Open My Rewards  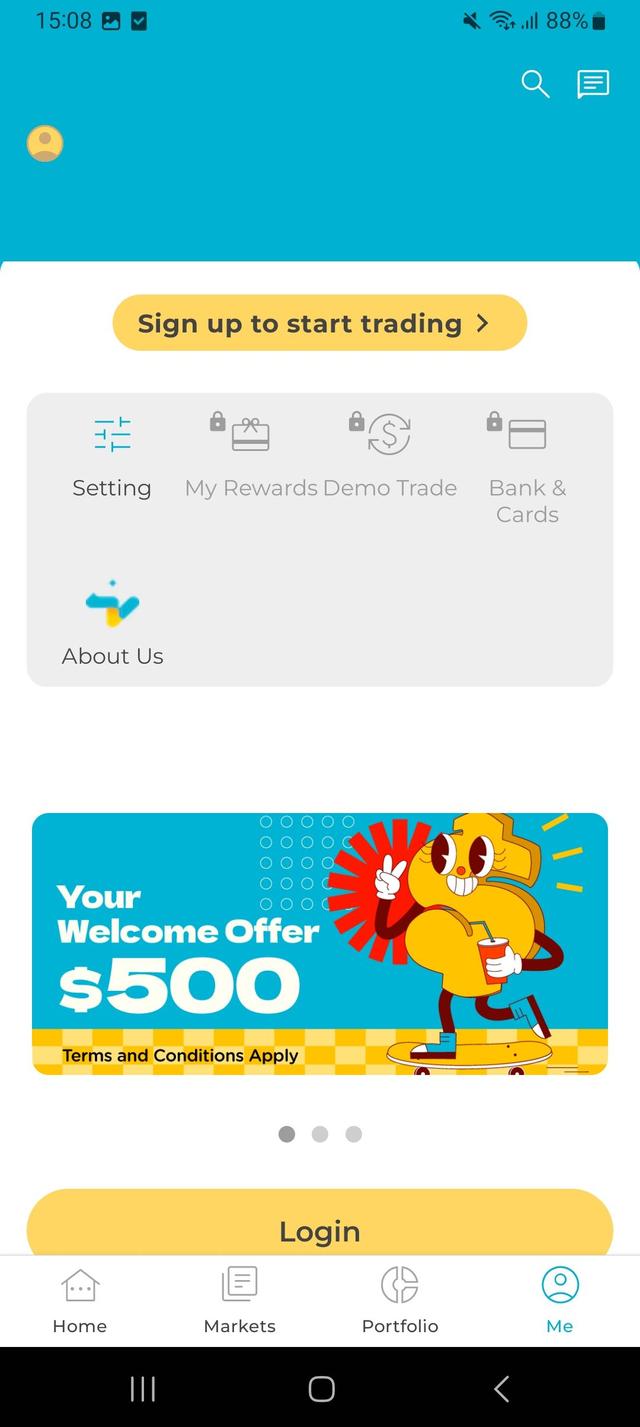click(x=250, y=457)
